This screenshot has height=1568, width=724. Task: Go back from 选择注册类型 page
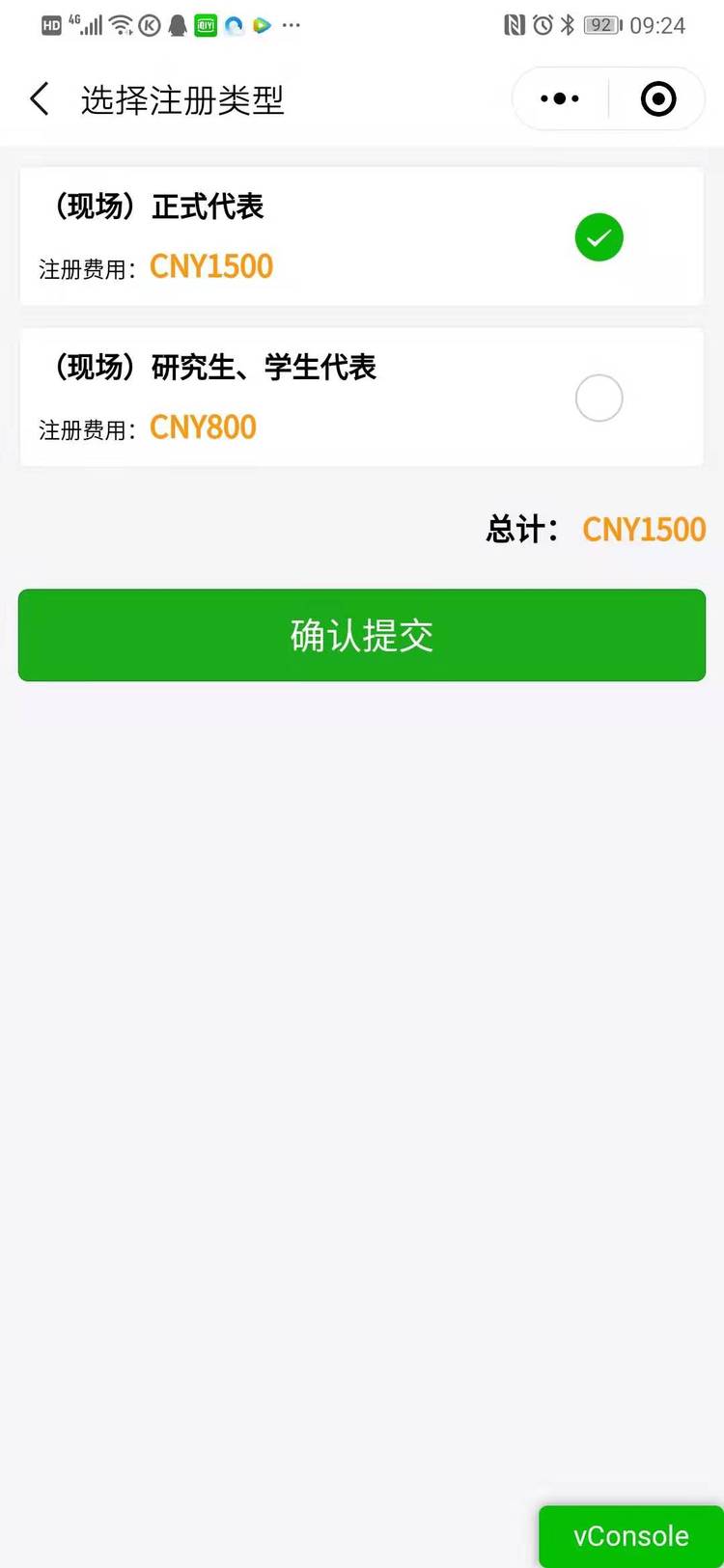40,99
